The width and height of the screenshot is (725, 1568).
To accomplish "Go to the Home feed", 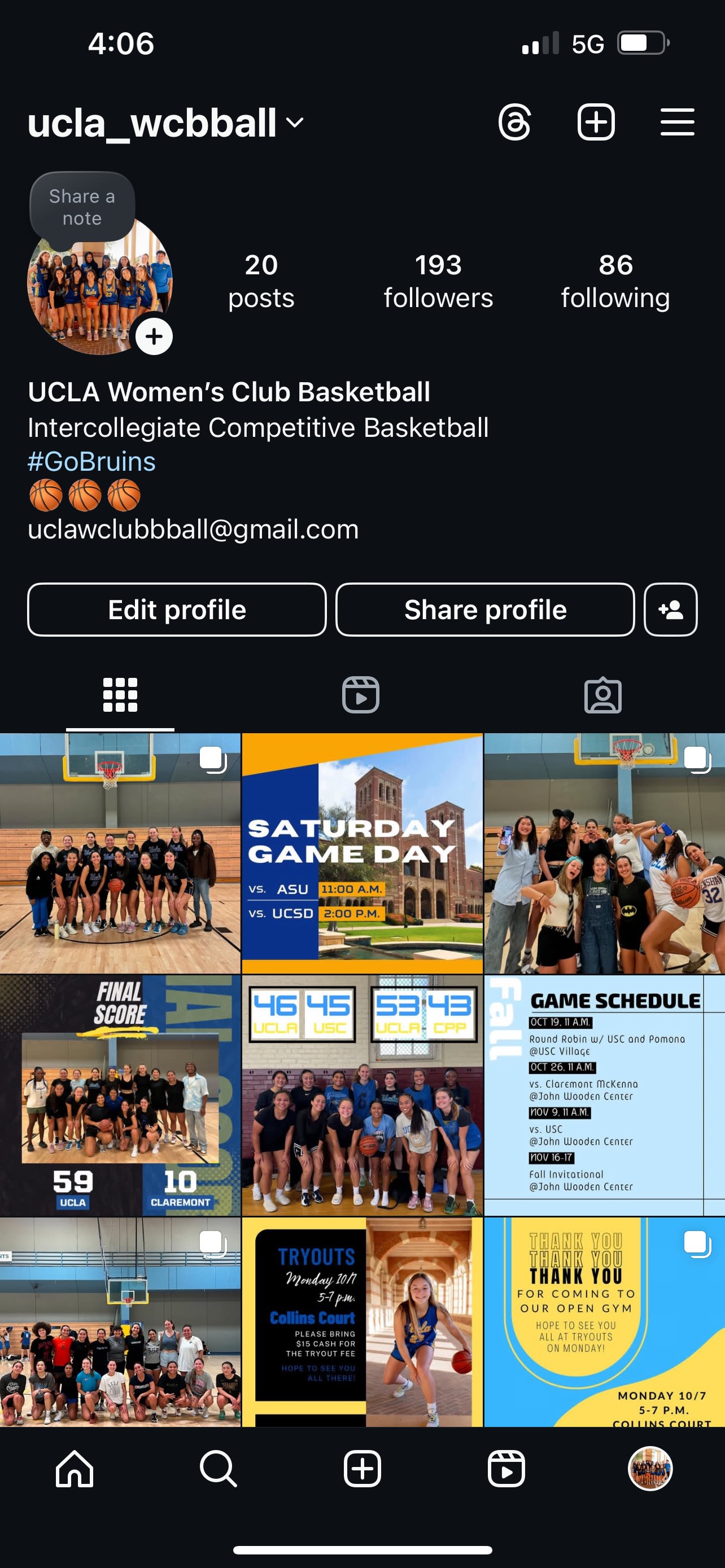I will (75, 1469).
